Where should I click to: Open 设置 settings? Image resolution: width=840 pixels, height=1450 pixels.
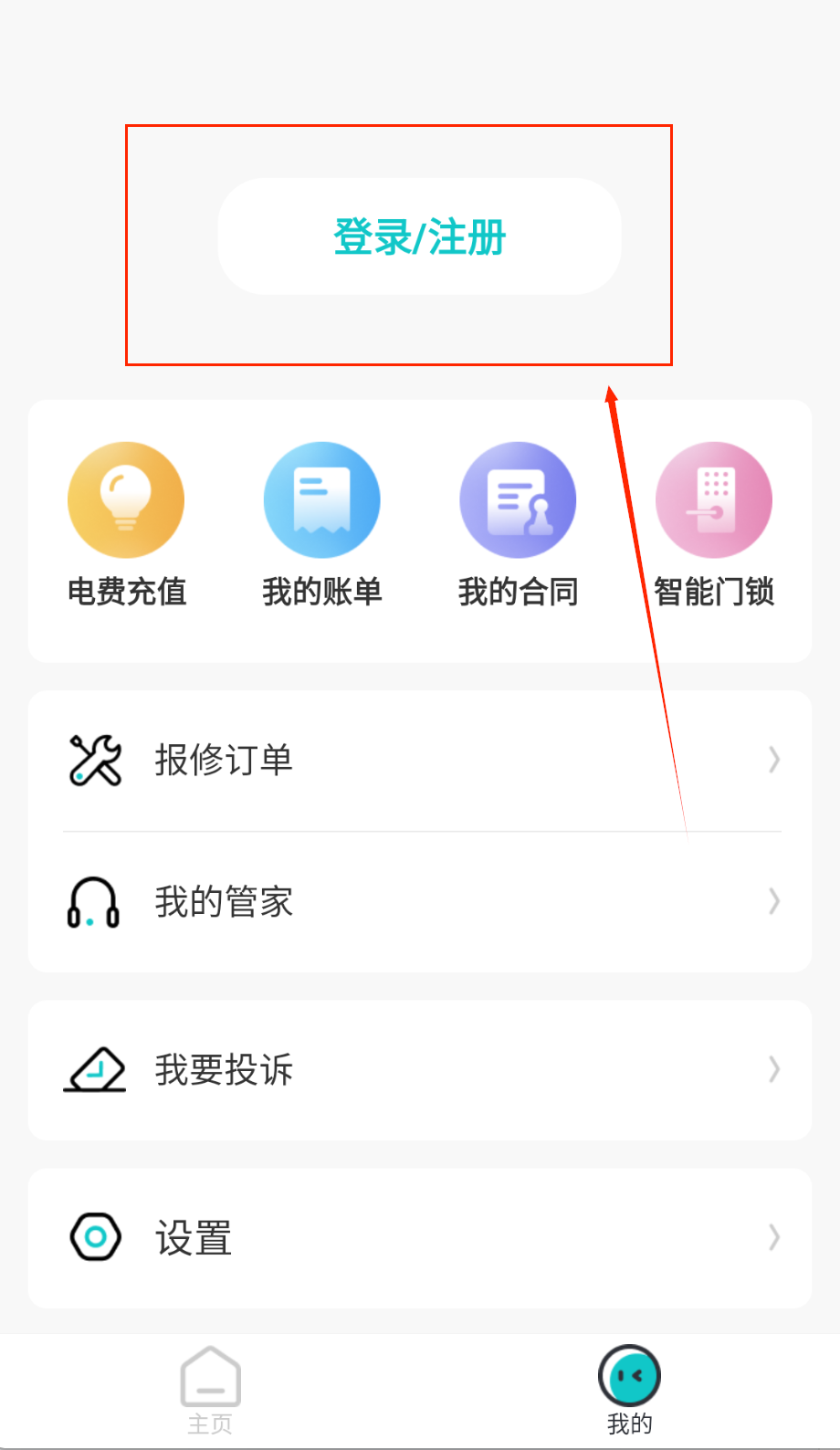pos(419,1238)
